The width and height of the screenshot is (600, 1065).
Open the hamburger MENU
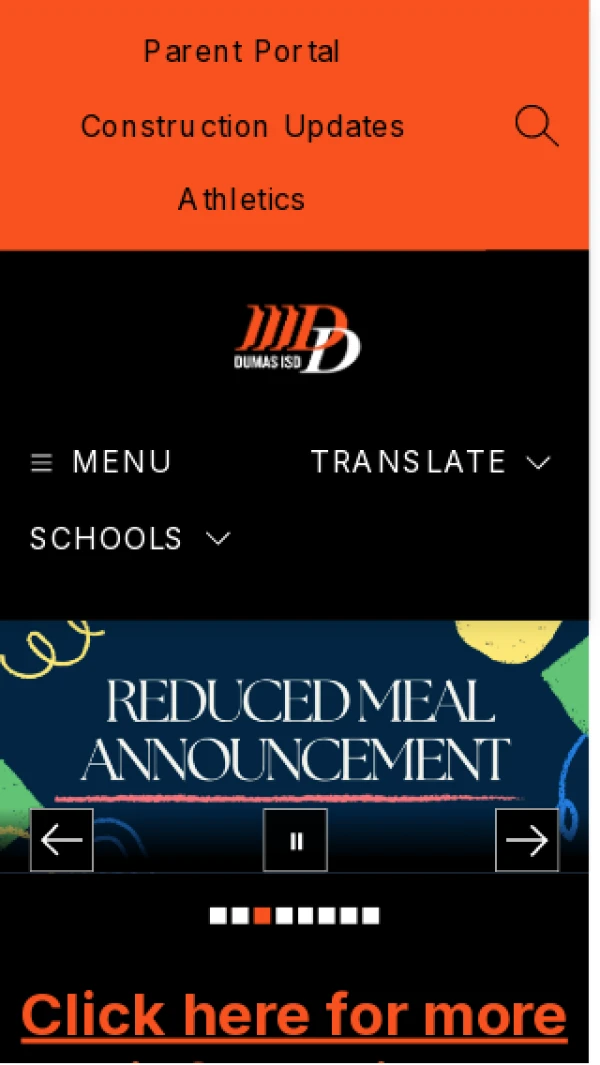coord(101,462)
